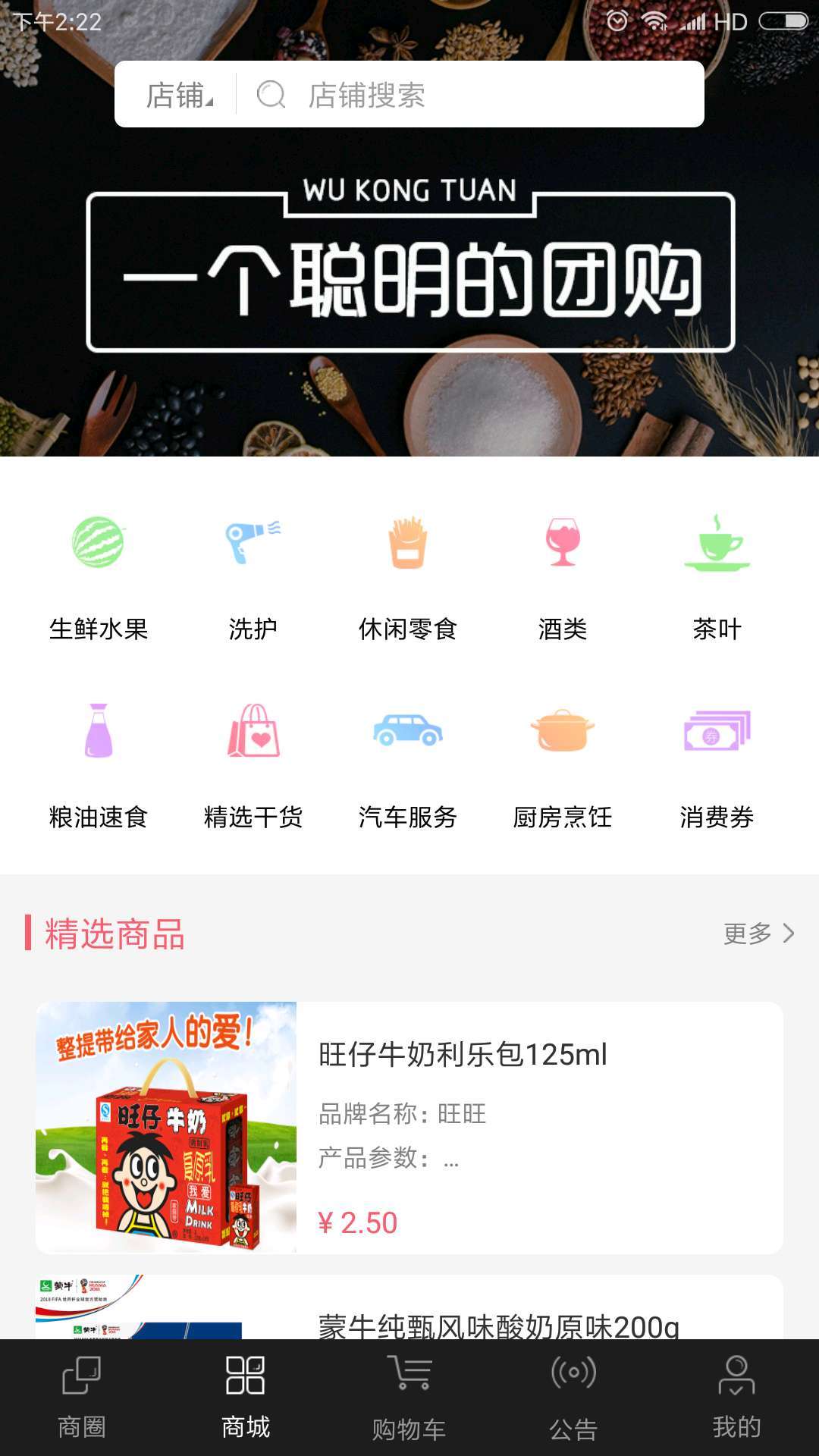Go to the 购物车 tab
819x1456 pixels.
pos(409,1398)
